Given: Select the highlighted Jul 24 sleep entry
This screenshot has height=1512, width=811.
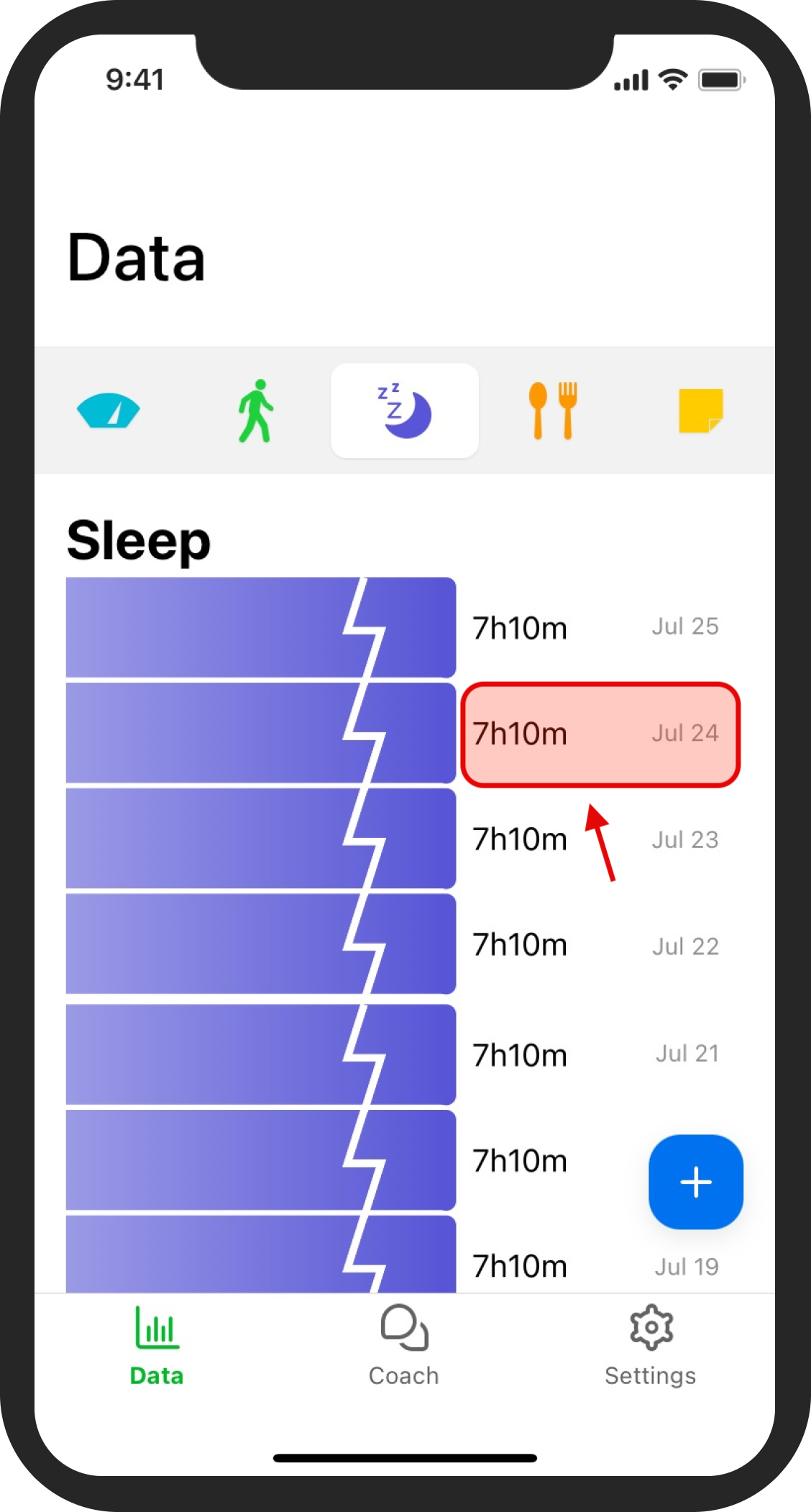Looking at the screenshot, I should coord(600,734).
